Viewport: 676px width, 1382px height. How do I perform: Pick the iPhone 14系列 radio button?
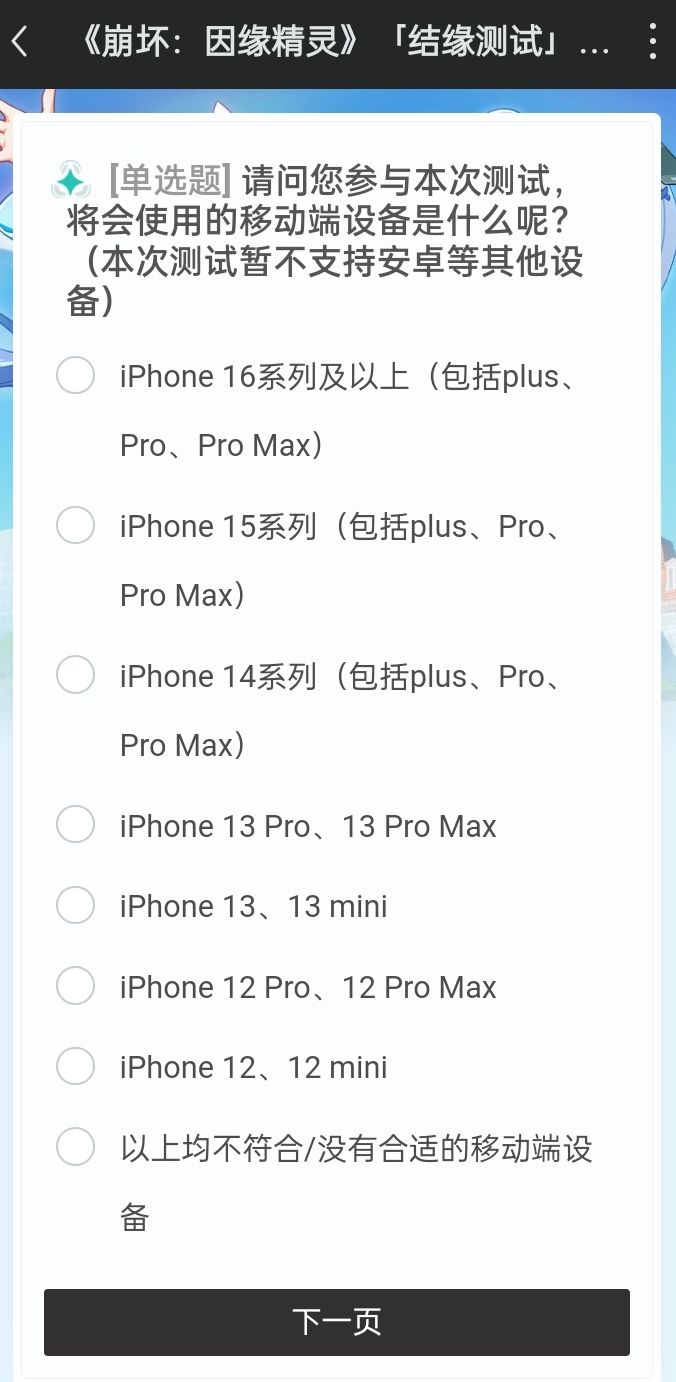[x=76, y=676]
